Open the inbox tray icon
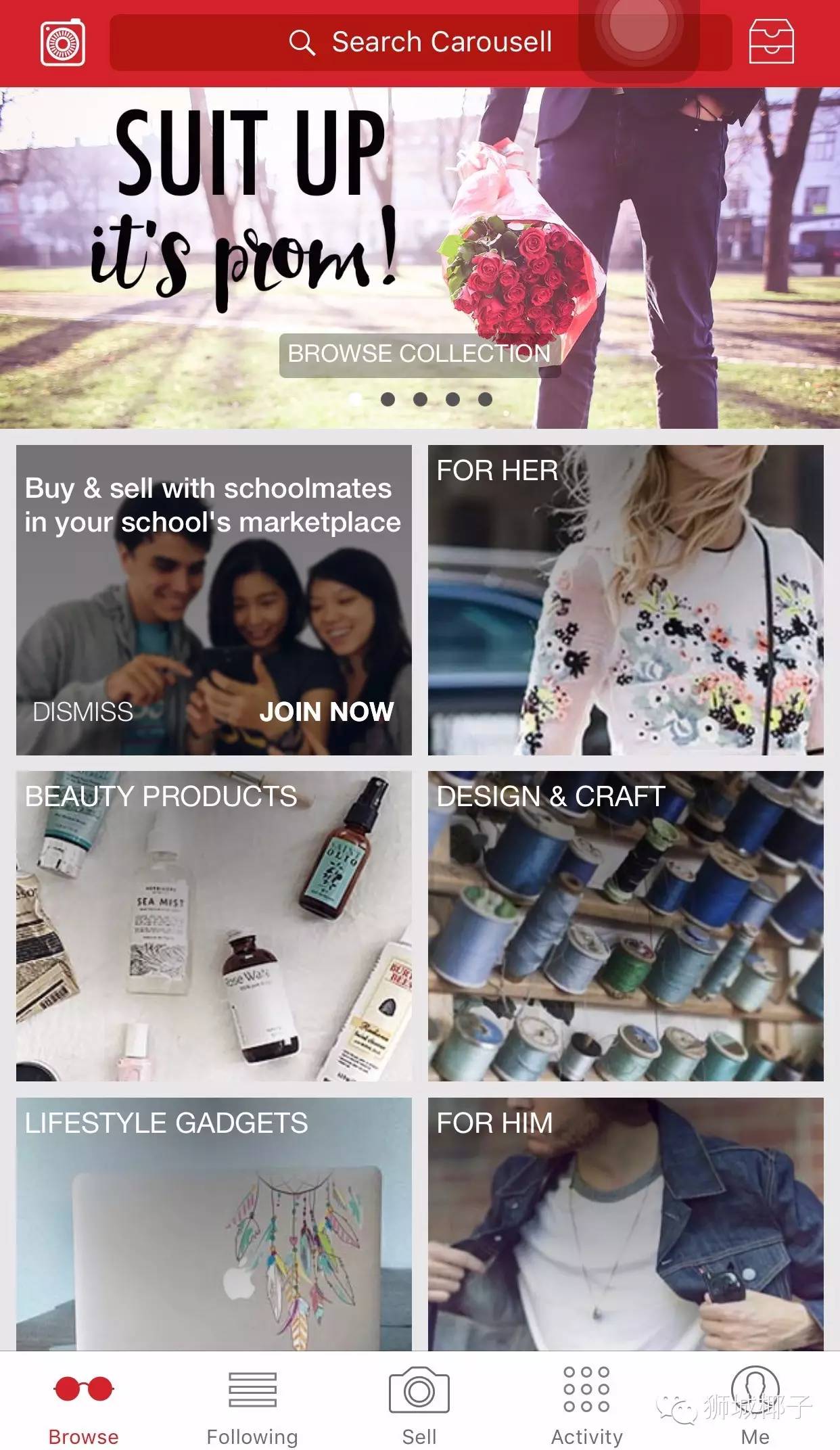Screen dimensions: 840x1450 click(771, 43)
